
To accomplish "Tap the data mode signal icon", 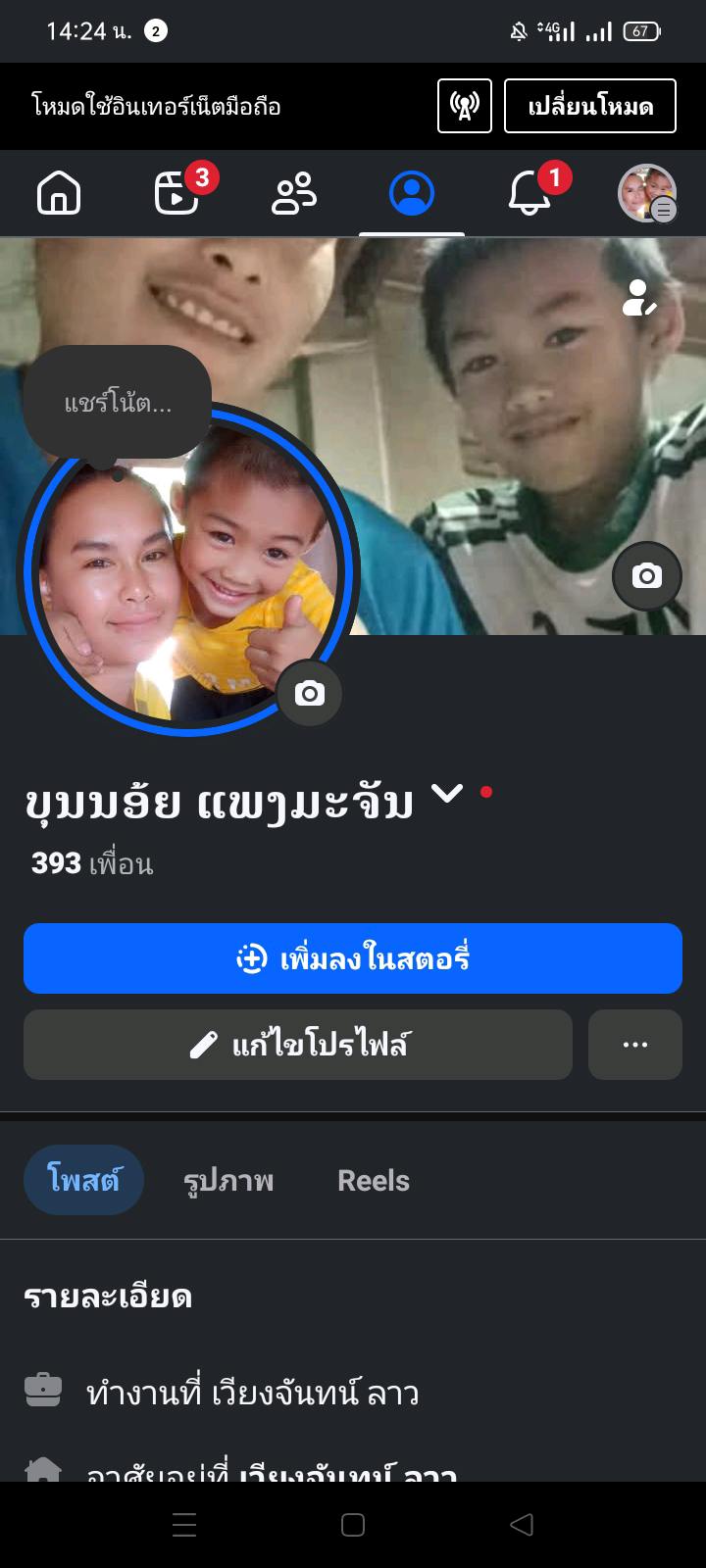I will coord(464,106).
